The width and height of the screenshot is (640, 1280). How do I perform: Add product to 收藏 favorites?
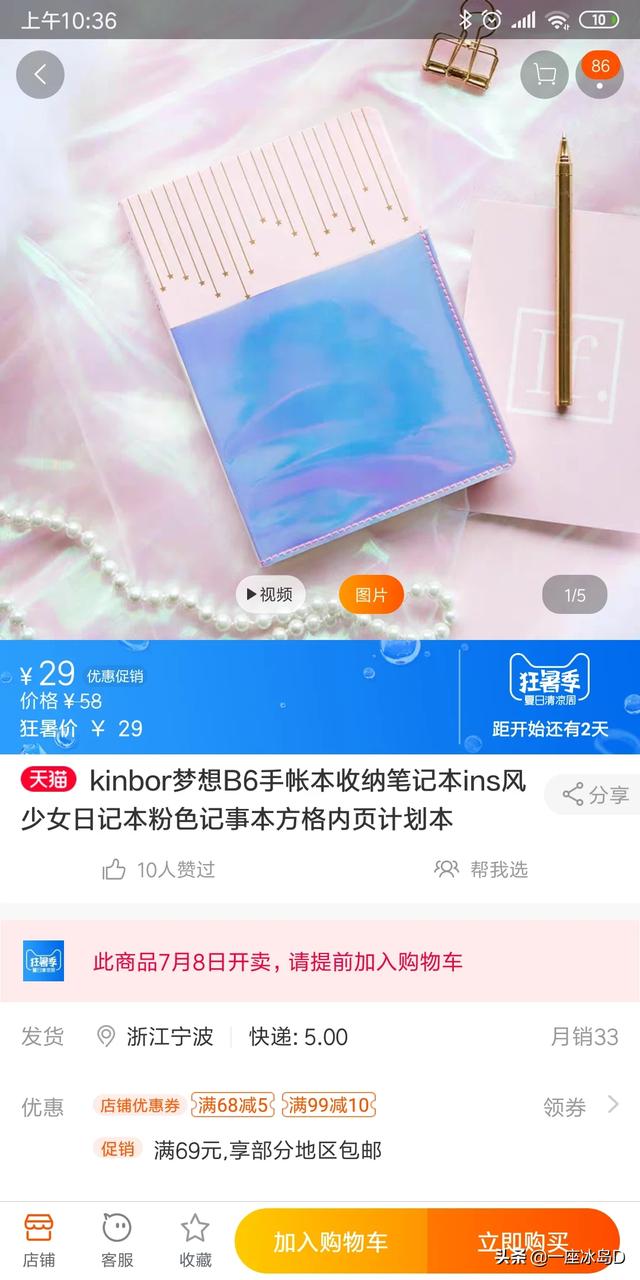pos(195,1240)
